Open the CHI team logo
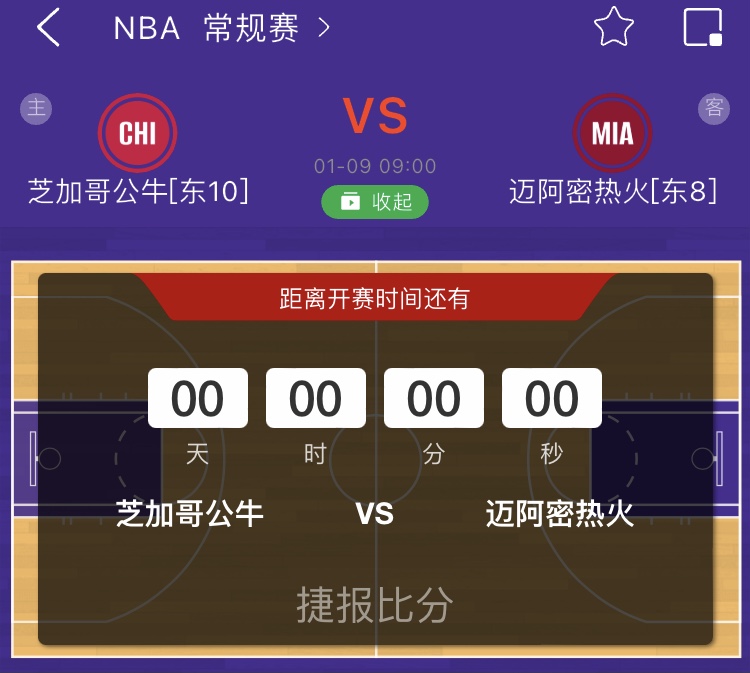Viewport: 750px width, 673px height. point(137,133)
